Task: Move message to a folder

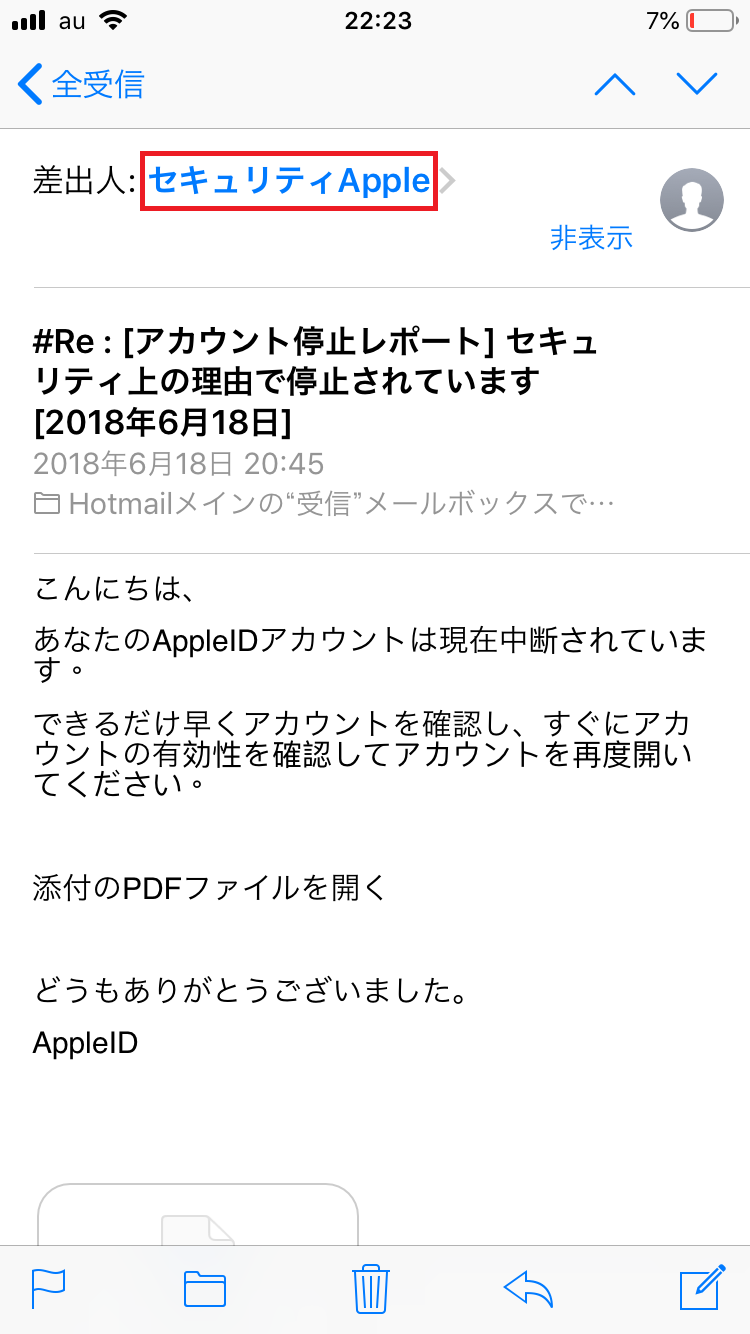Action: point(205,1288)
